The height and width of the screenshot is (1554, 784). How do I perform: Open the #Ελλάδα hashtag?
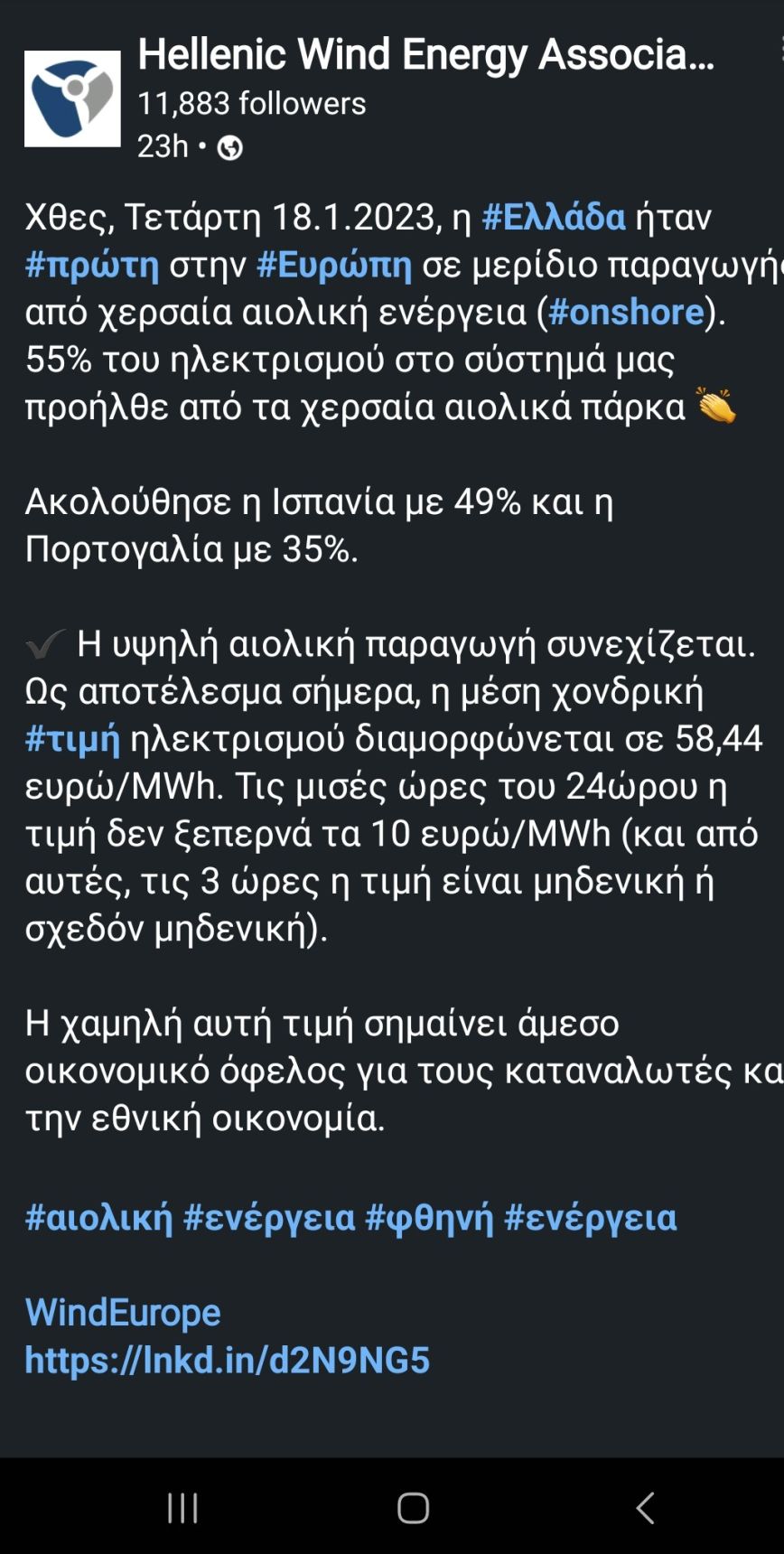point(553,218)
